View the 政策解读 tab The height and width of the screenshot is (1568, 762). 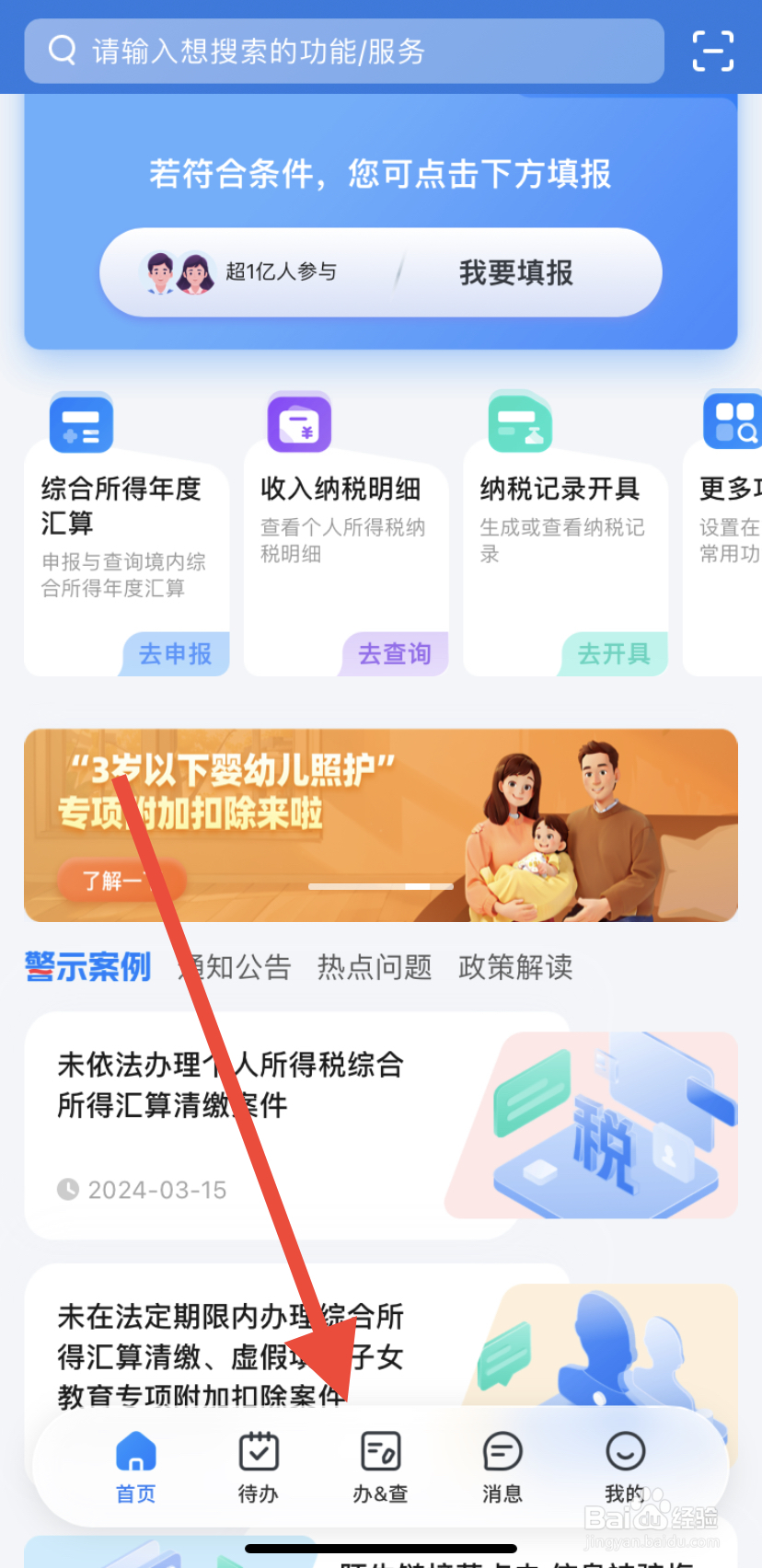tap(515, 967)
